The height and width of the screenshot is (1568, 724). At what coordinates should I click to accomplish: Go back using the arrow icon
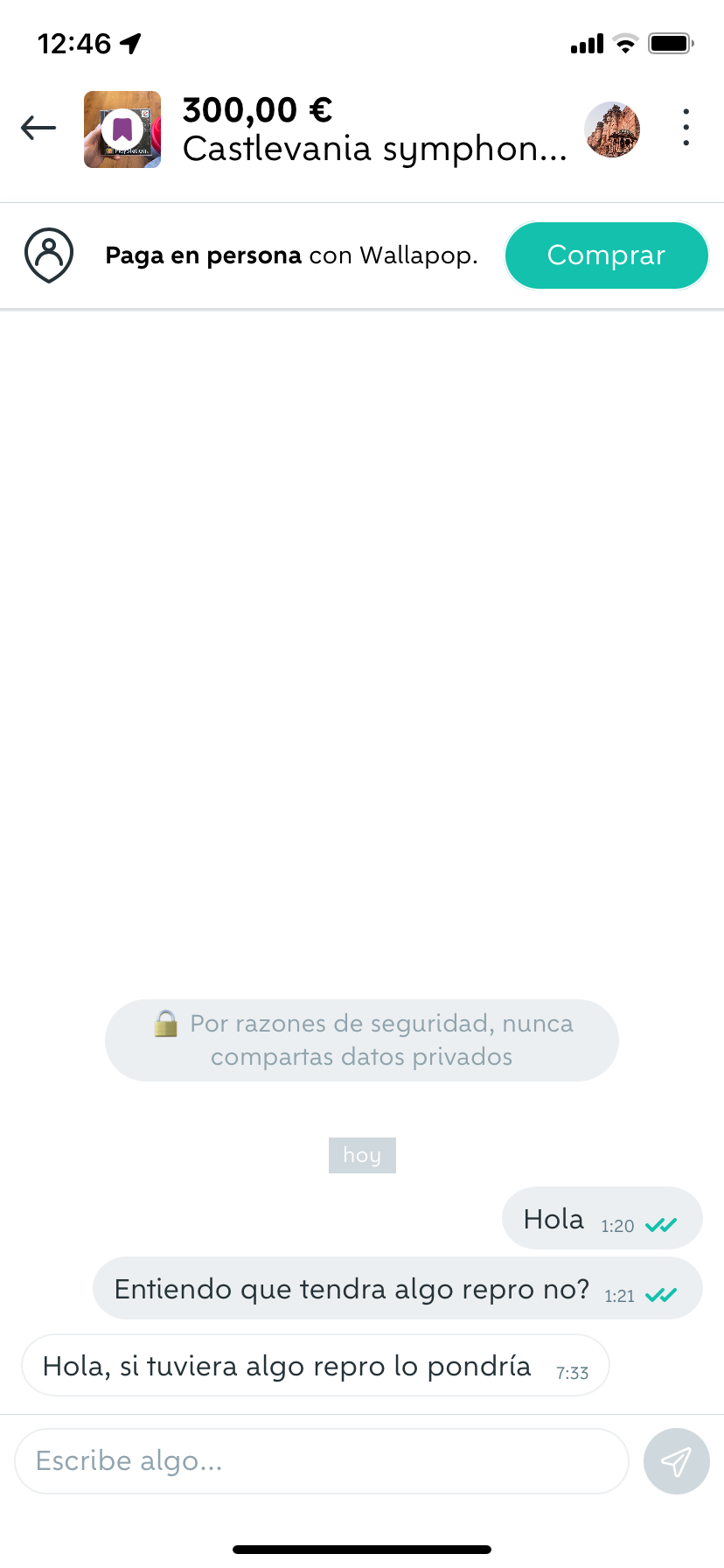coord(38,129)
